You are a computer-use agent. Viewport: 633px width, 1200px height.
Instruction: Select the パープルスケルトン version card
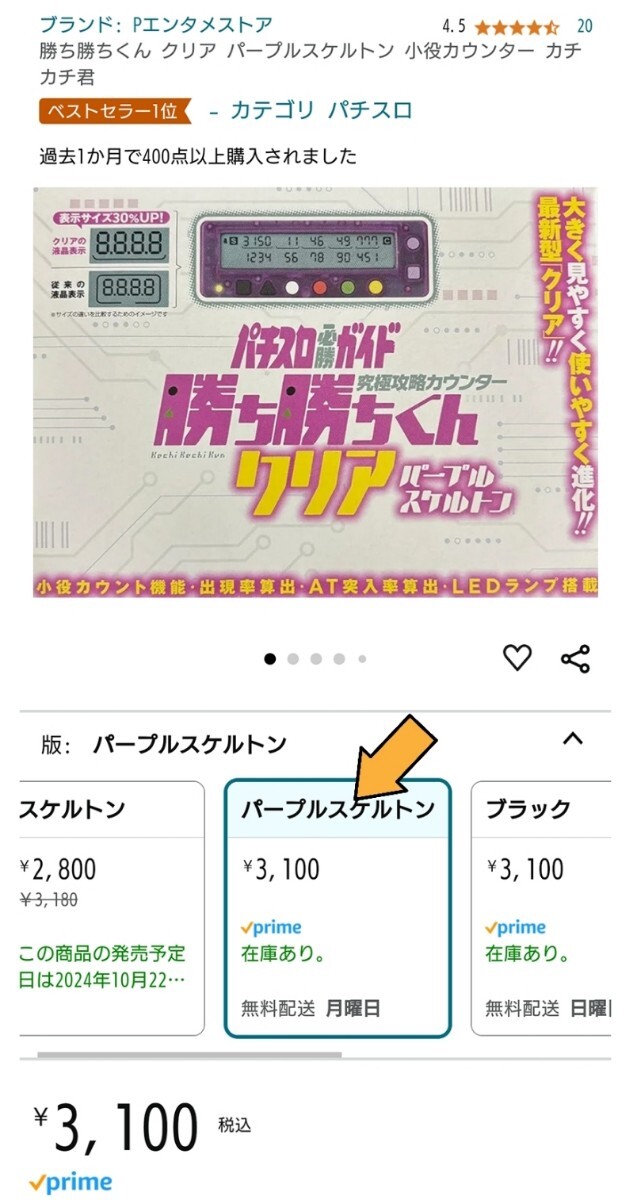pyautogui.click(x=338, y=908)
